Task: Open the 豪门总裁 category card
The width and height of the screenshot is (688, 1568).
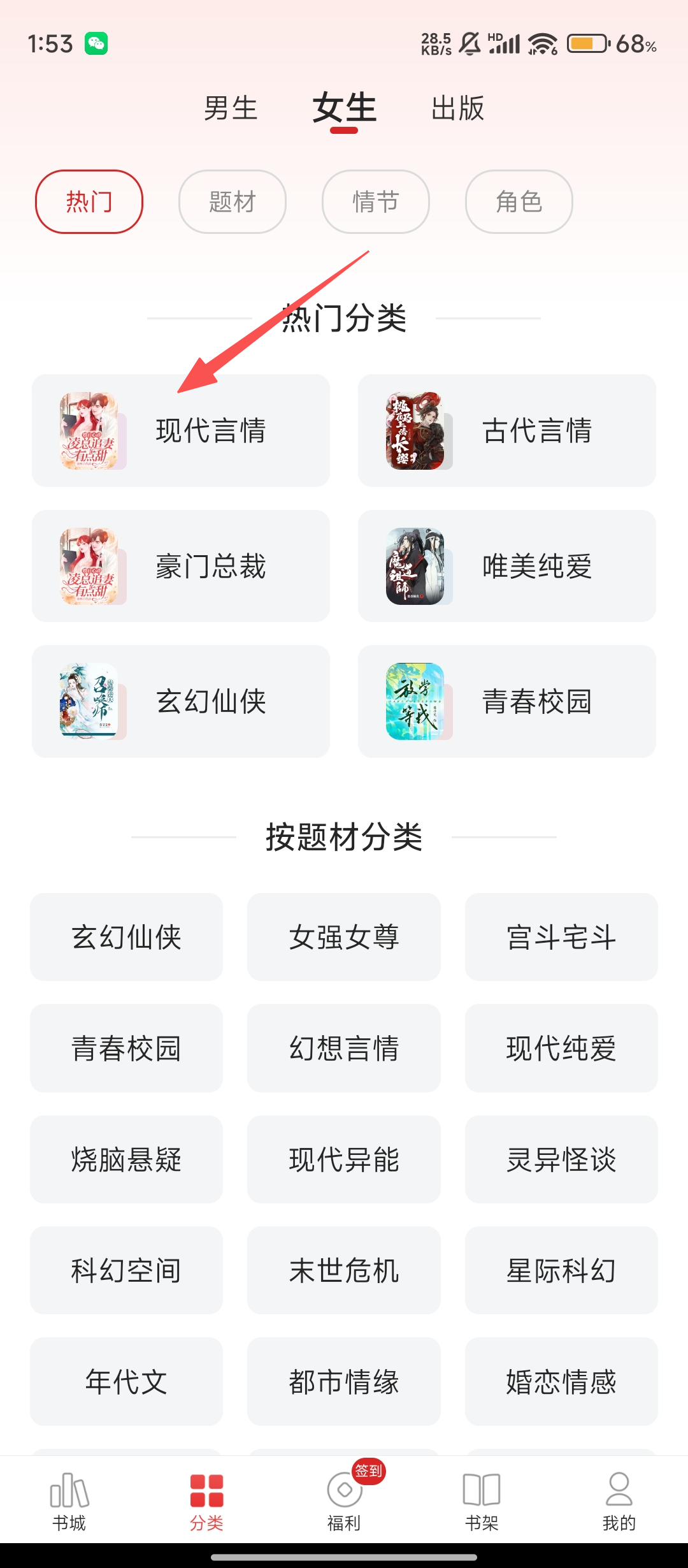Action: click(181, 566)
